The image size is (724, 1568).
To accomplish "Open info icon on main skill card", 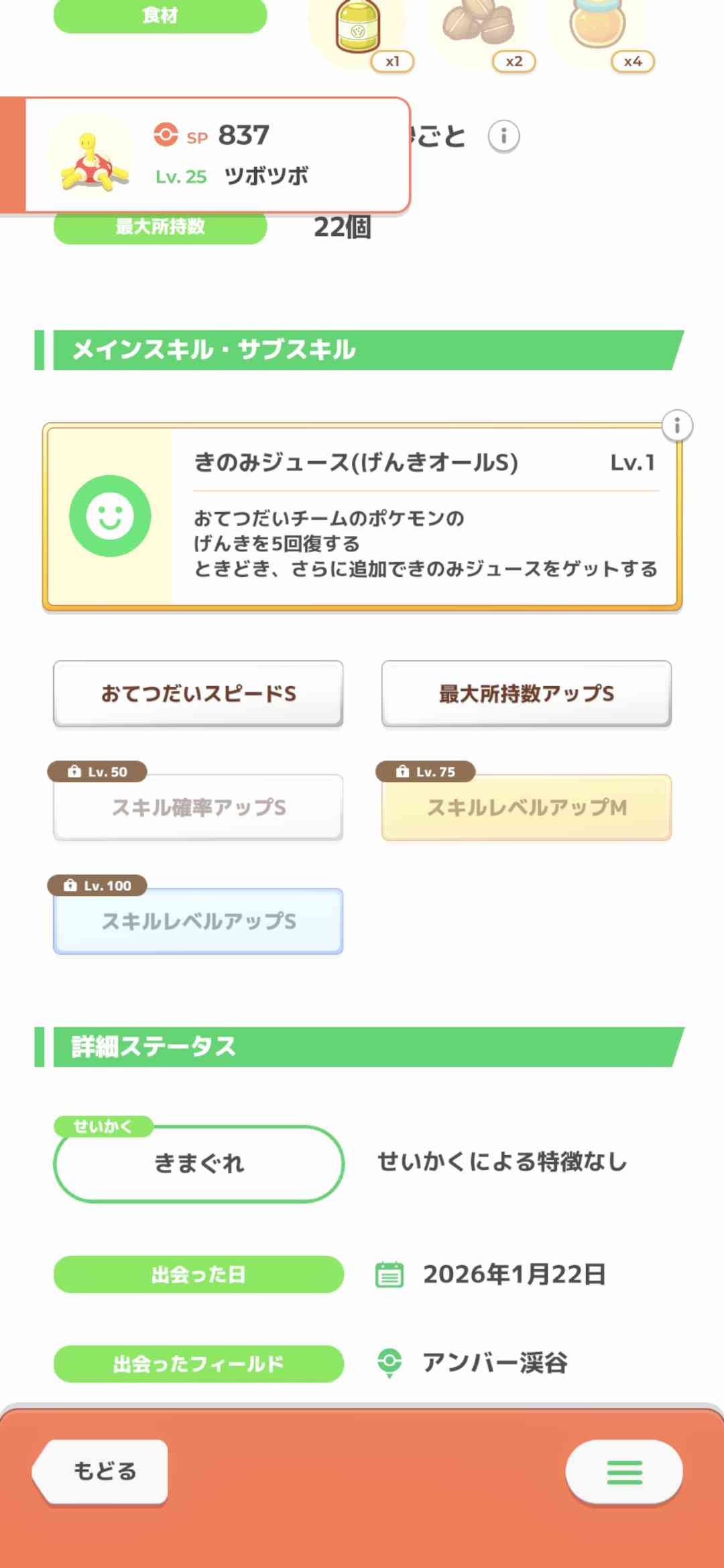I will pyautogui.click(x=677, y=426).
